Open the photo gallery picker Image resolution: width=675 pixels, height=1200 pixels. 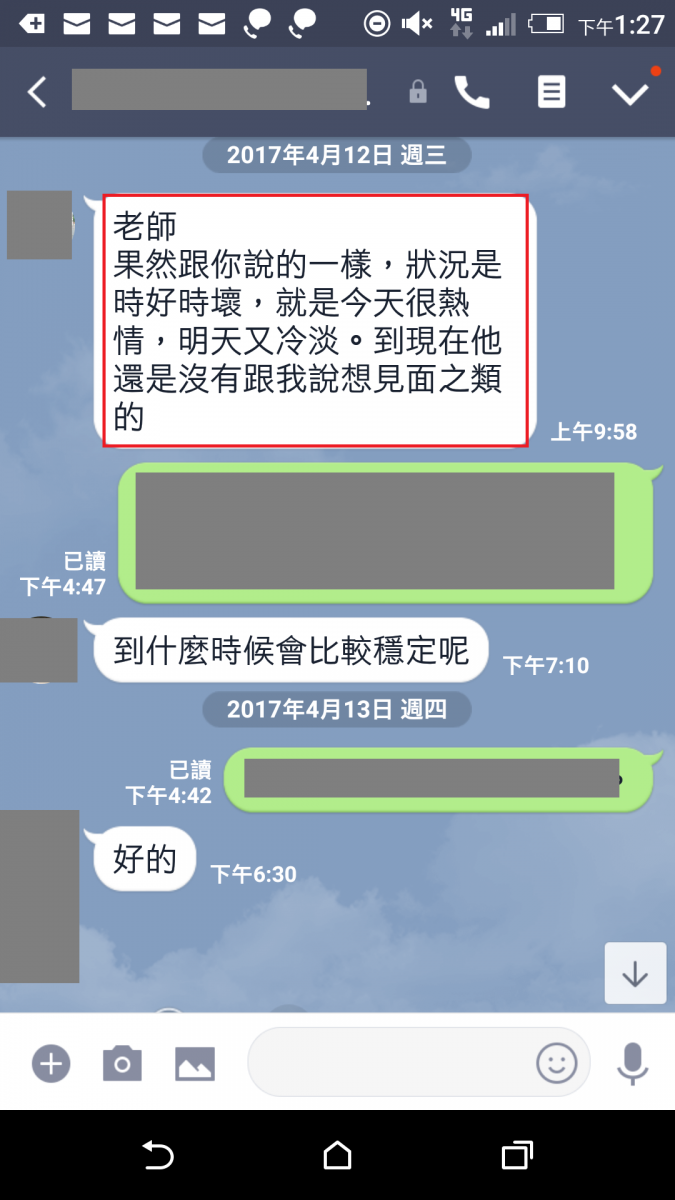(195, 1063)
